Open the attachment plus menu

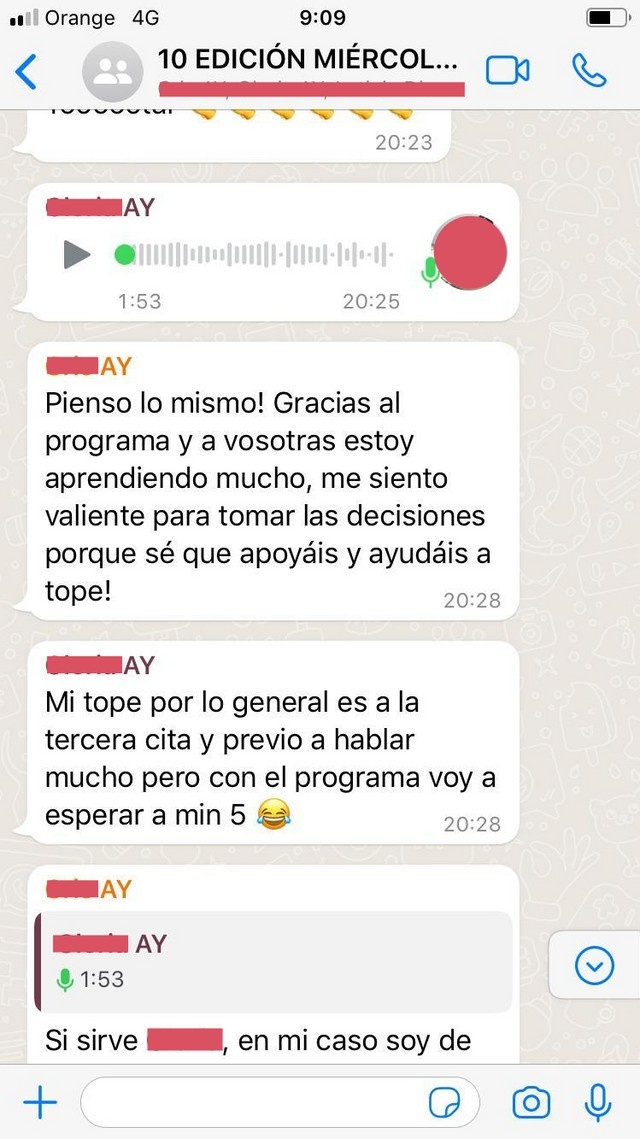pos(40,1103)
